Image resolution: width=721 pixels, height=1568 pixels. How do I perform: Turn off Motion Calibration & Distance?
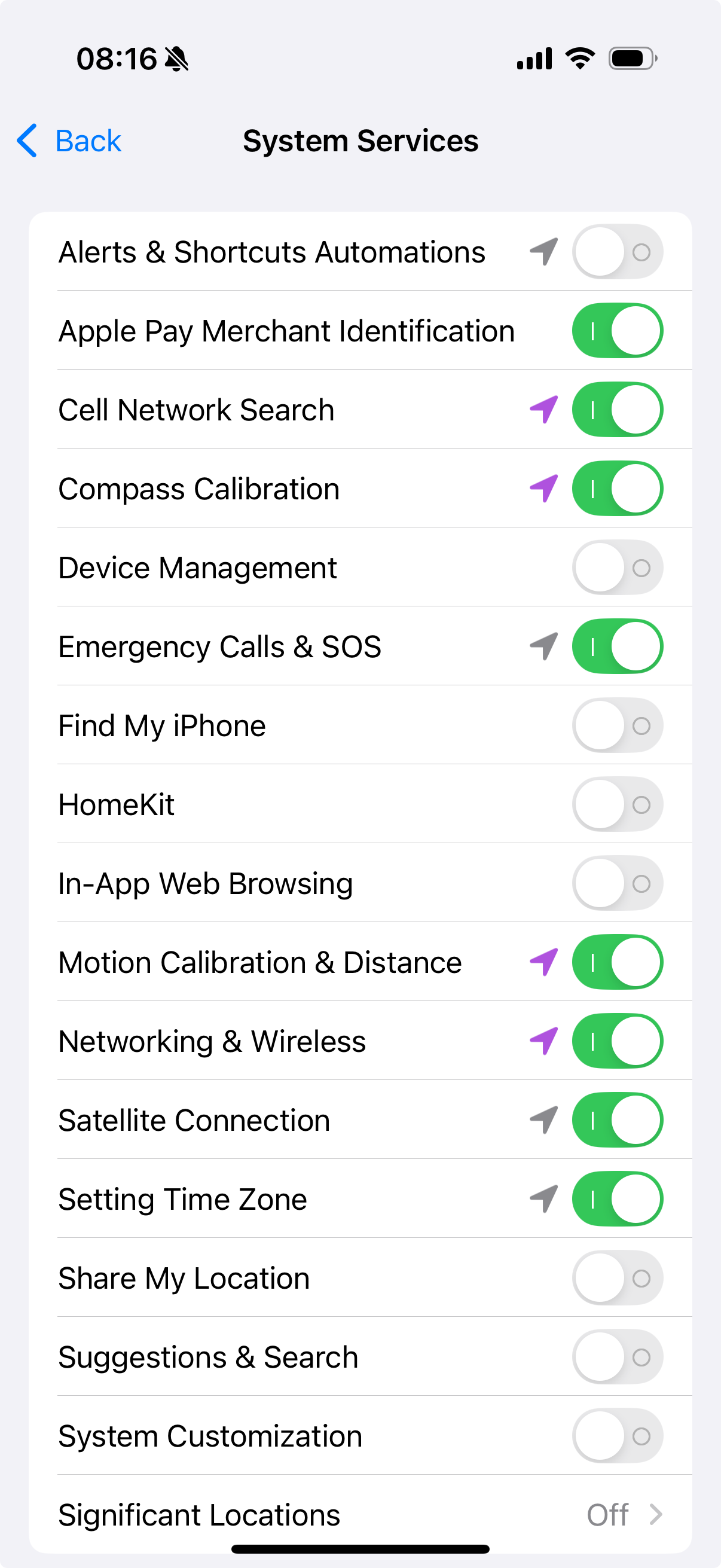(x=617, y=962)
